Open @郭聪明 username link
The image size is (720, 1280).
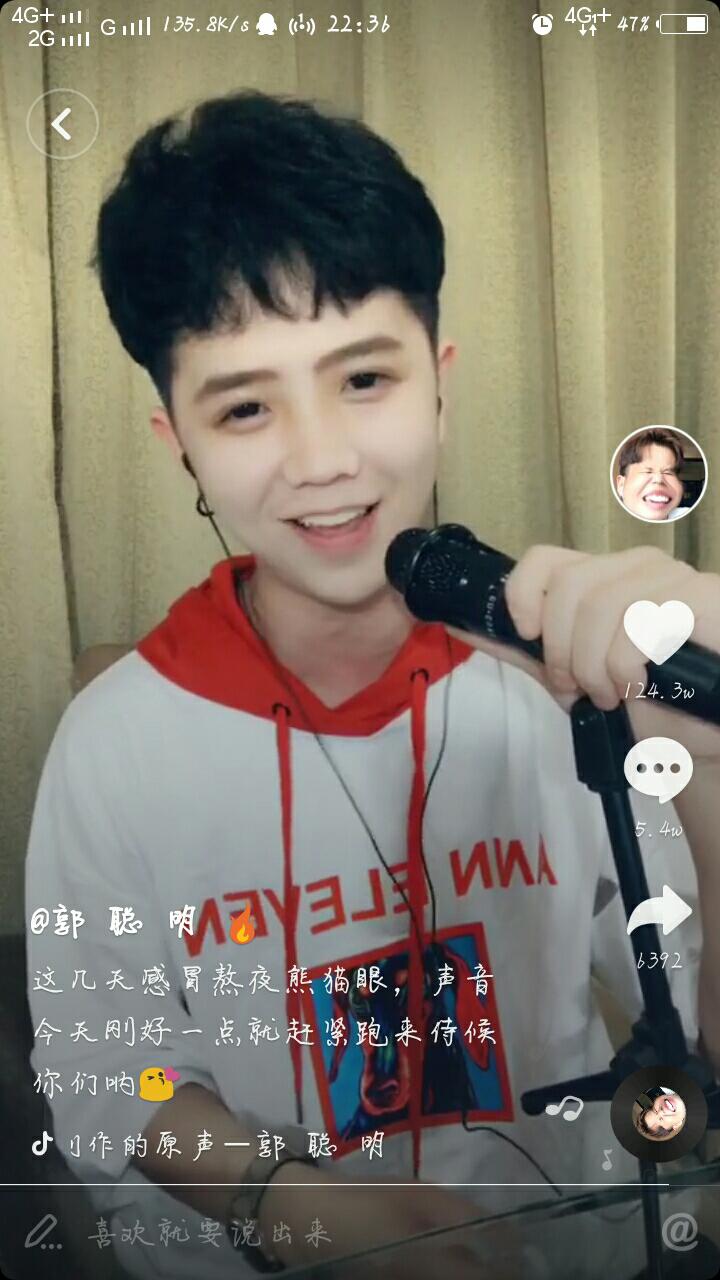tap(115, 923)
